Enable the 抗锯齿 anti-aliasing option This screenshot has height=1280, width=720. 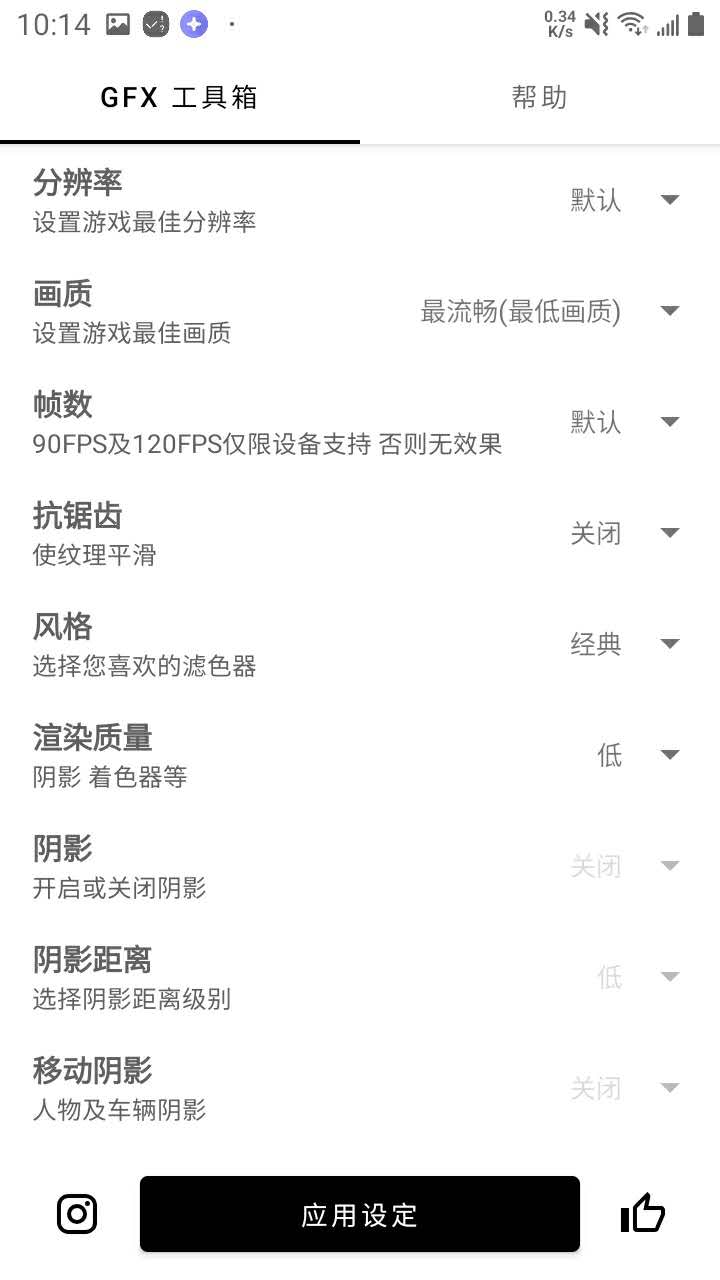click(669, 533)
